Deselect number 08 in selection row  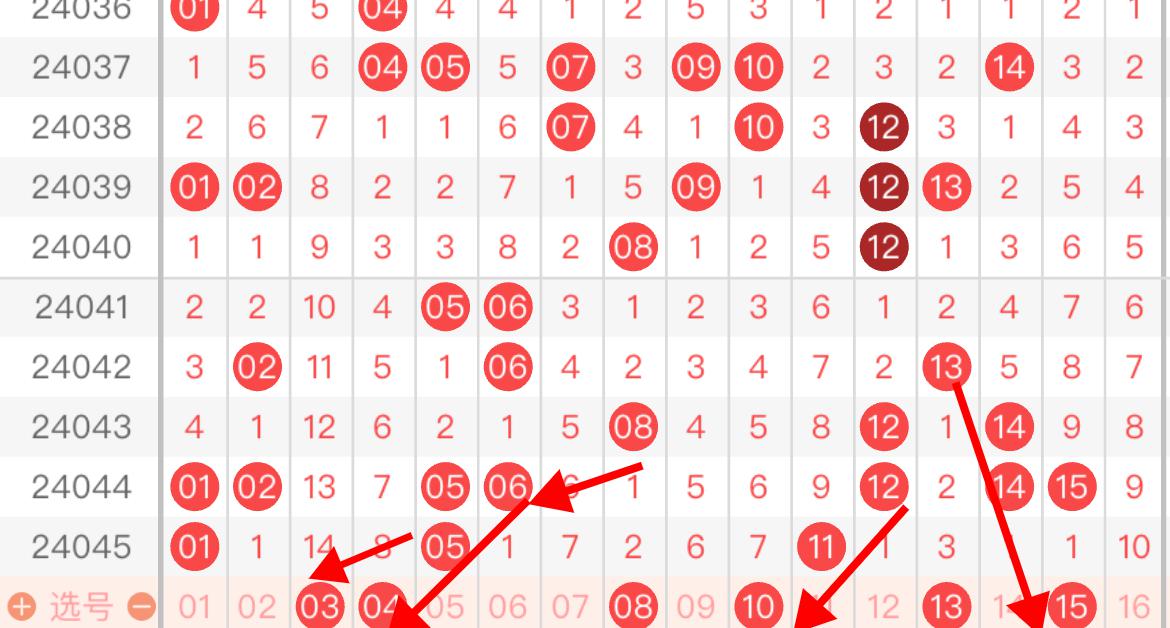(x=632, y=606)
